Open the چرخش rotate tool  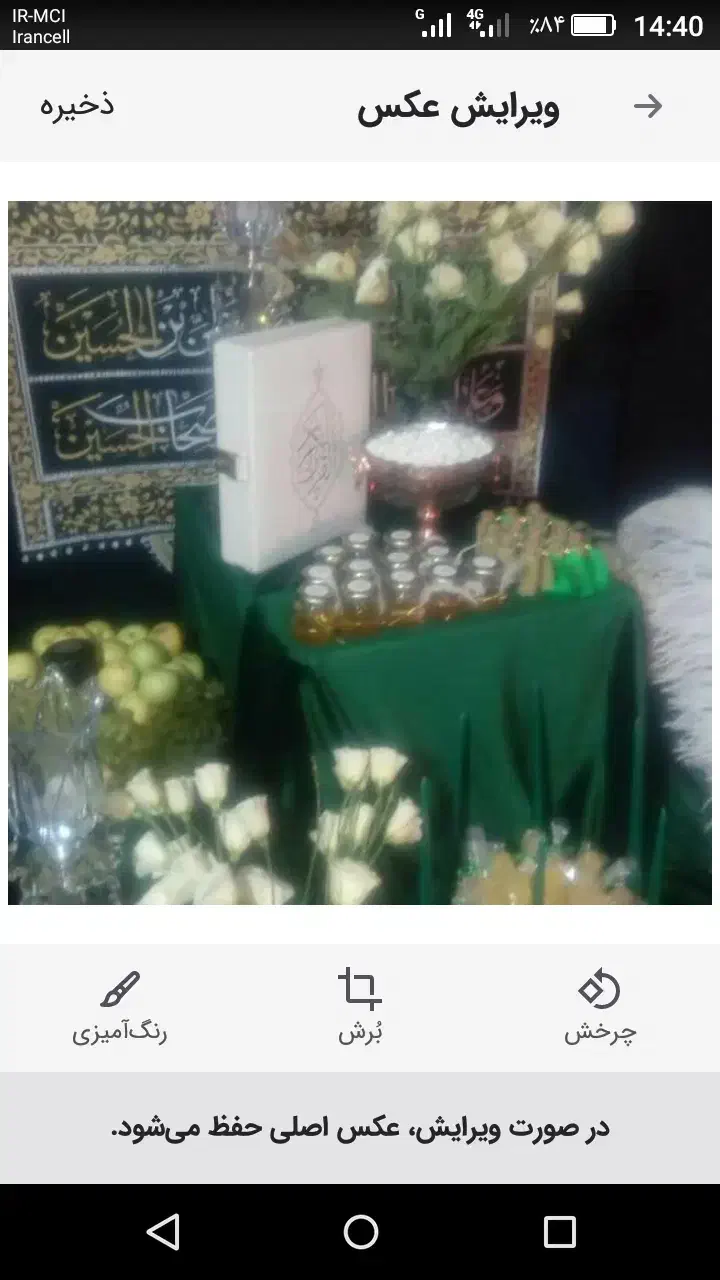599,1007
